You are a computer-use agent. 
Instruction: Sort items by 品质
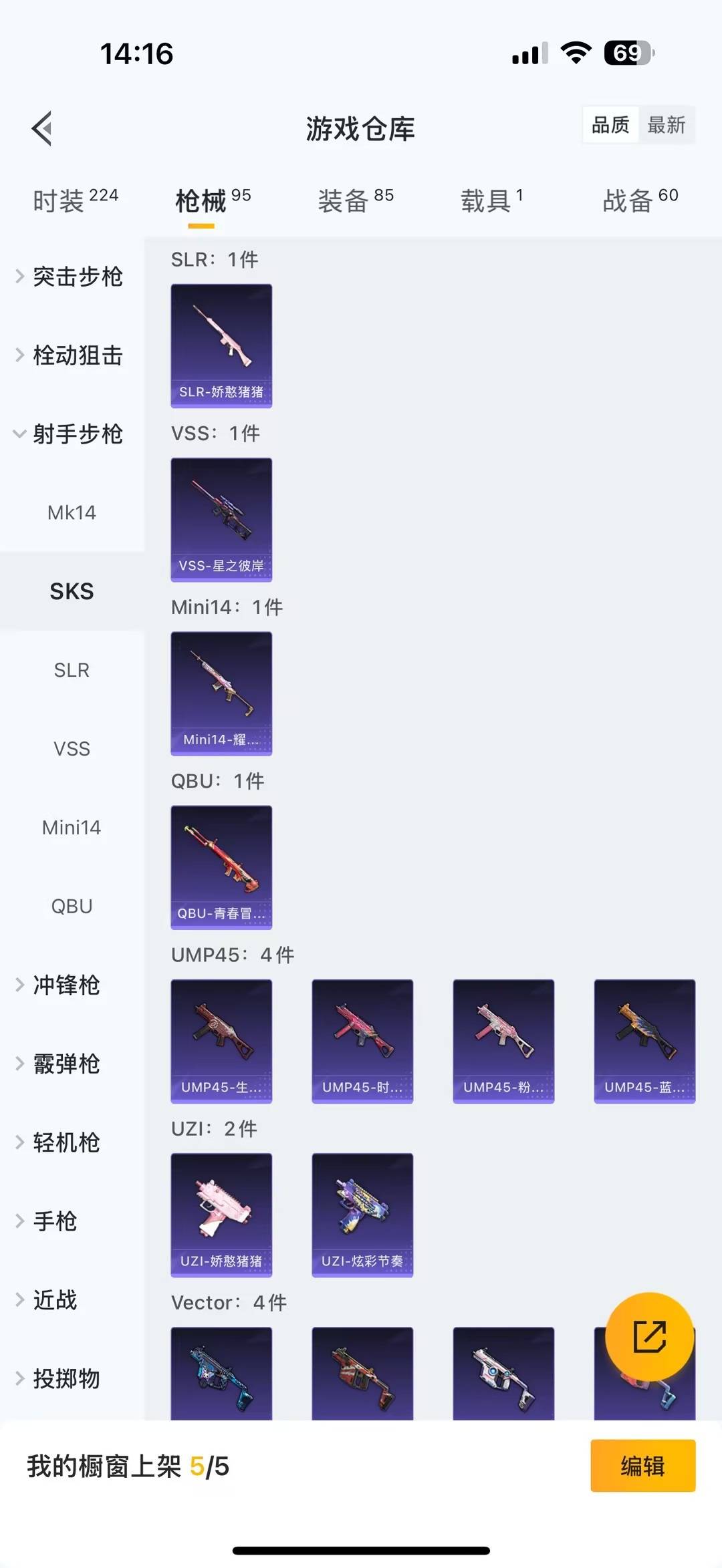click(610, 125)
